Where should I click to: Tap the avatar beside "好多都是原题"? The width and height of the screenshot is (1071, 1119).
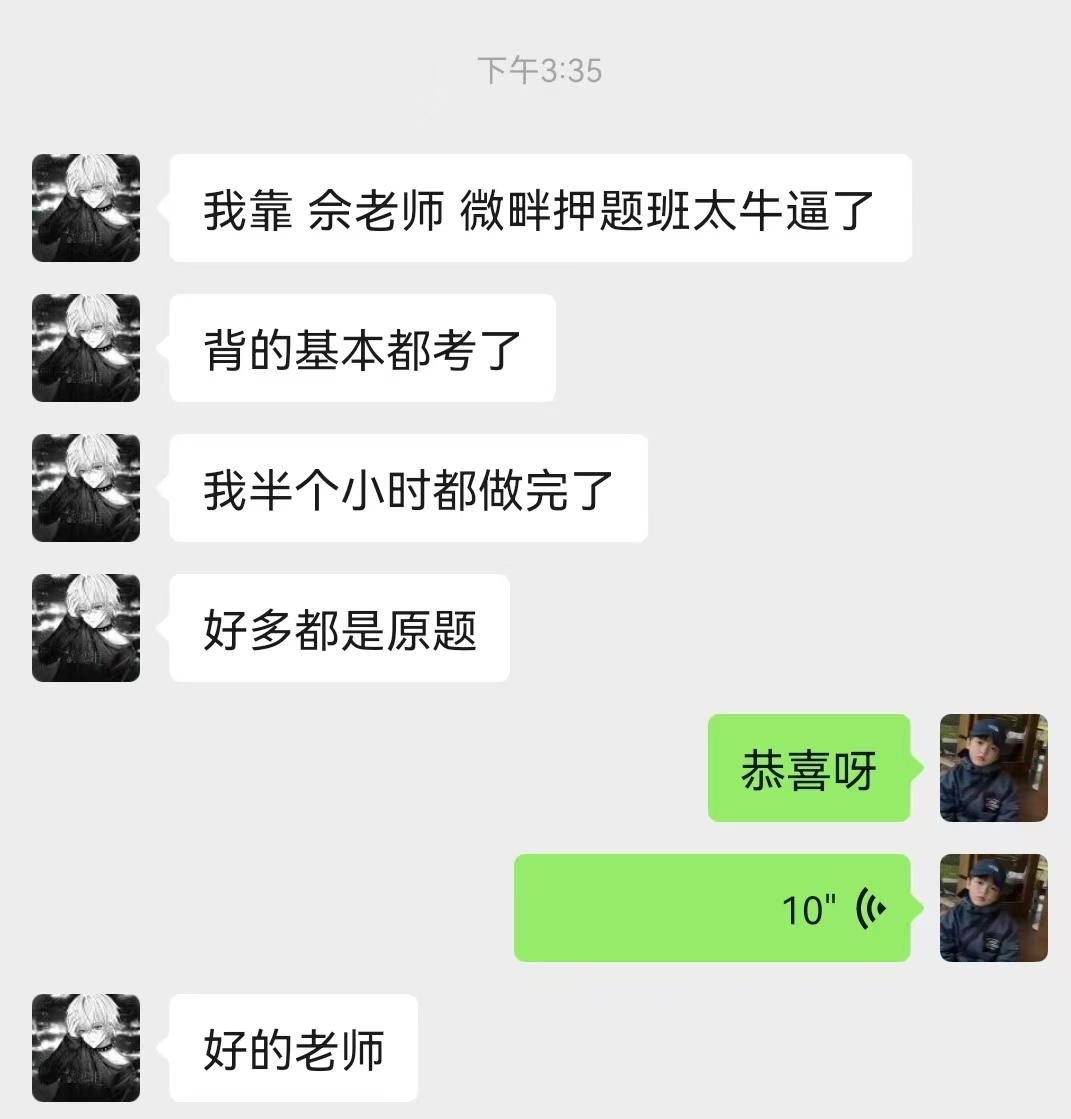pos(86,628)
